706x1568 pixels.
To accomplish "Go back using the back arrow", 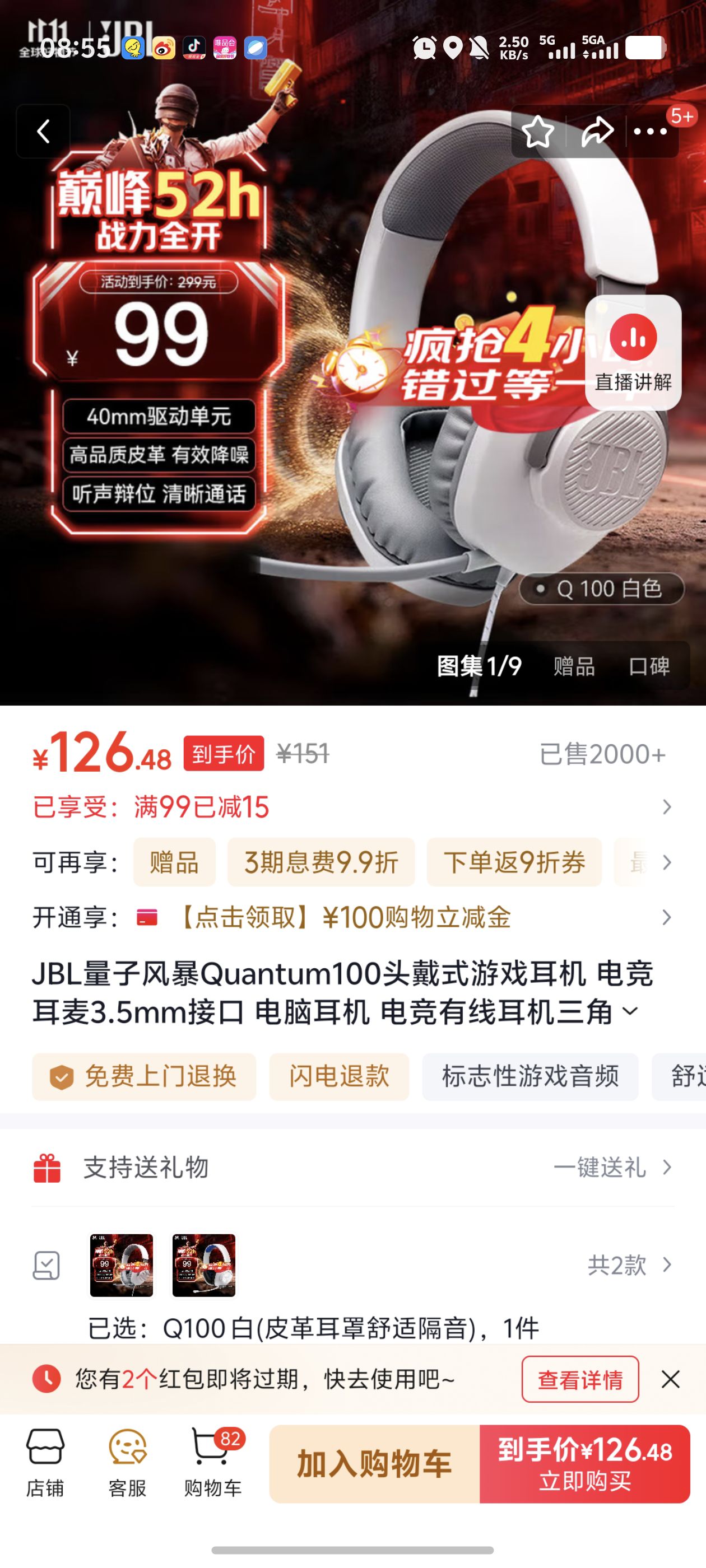I will (43, 132).
